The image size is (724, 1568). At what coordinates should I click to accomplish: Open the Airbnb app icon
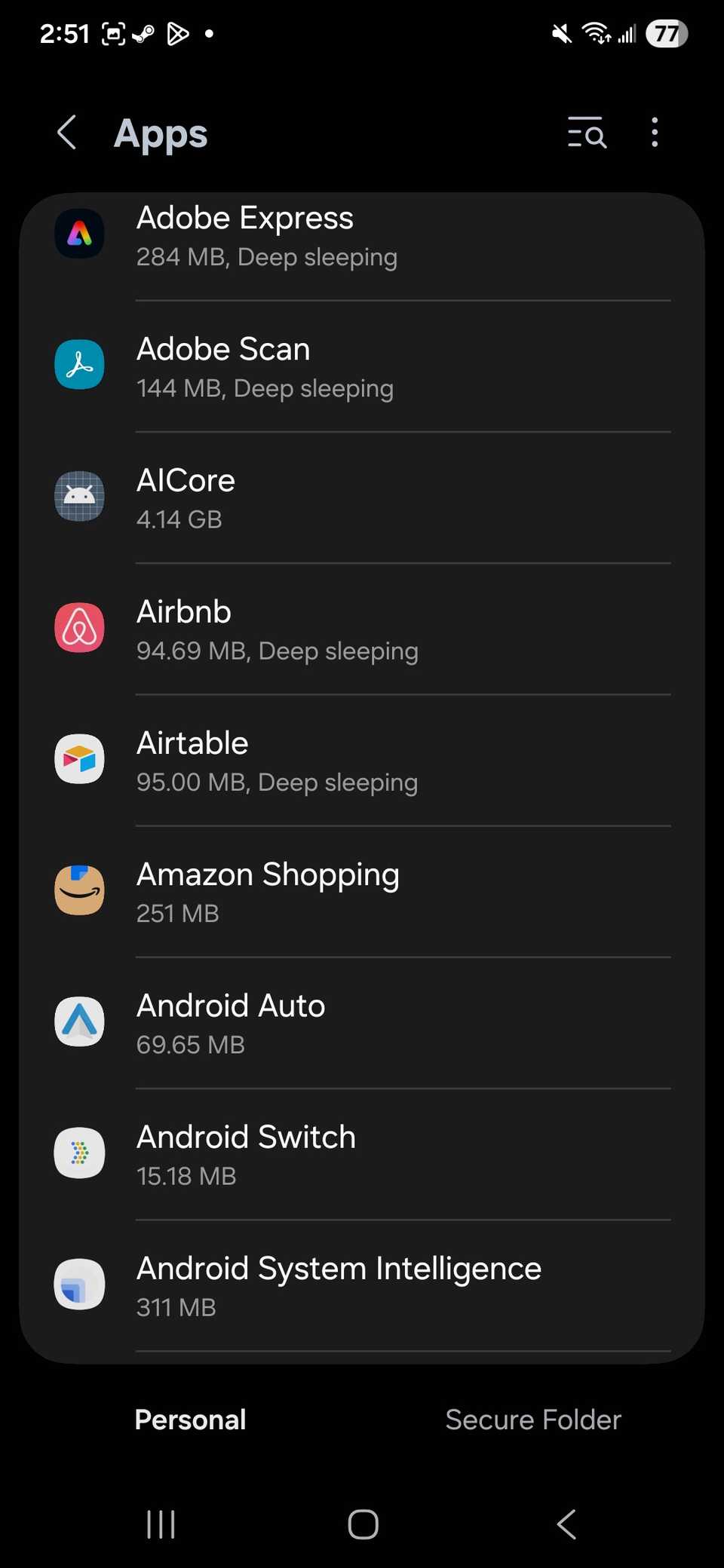[79, 627]
